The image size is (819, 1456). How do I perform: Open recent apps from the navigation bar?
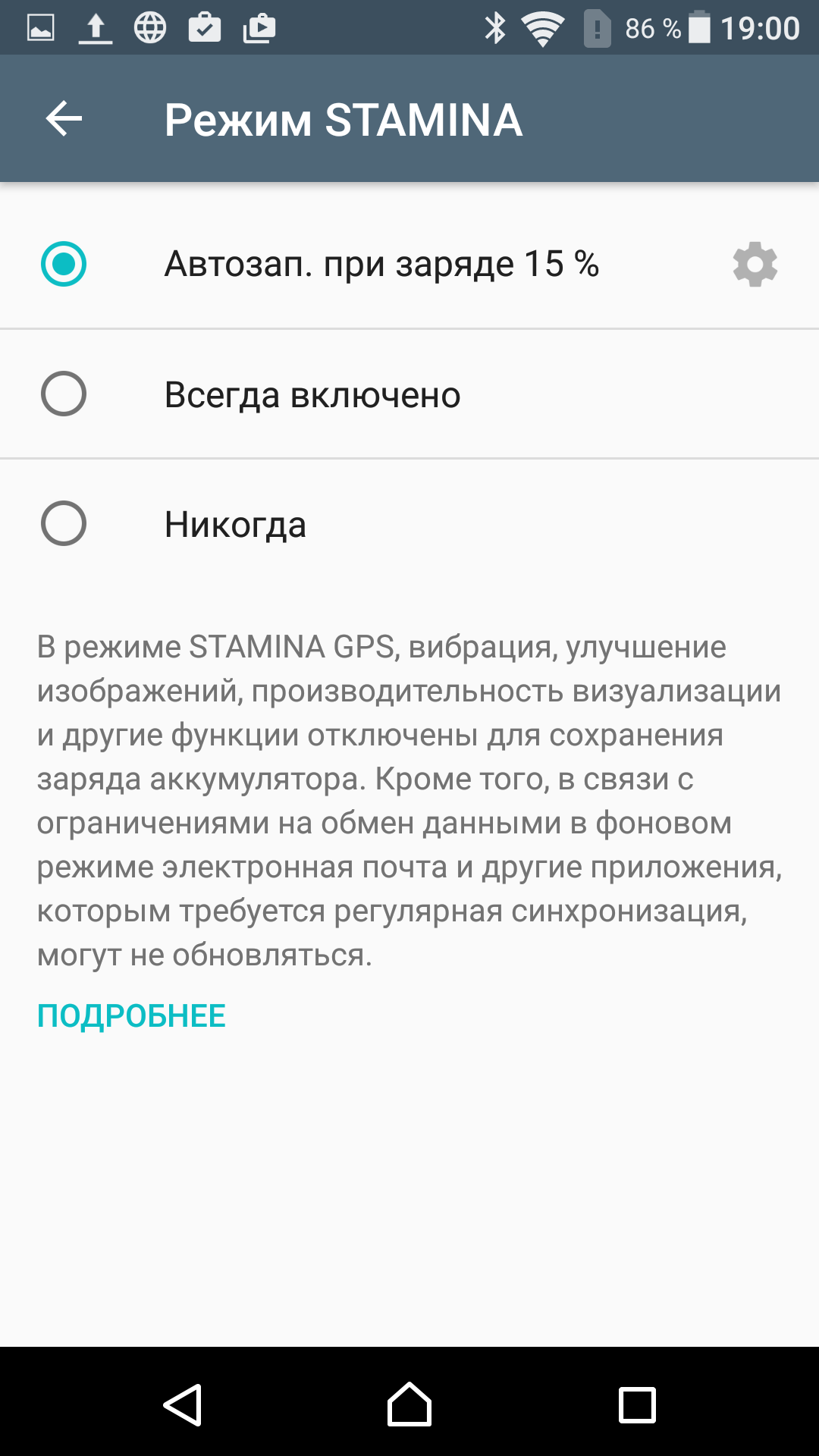click(x=637, y=1404)
